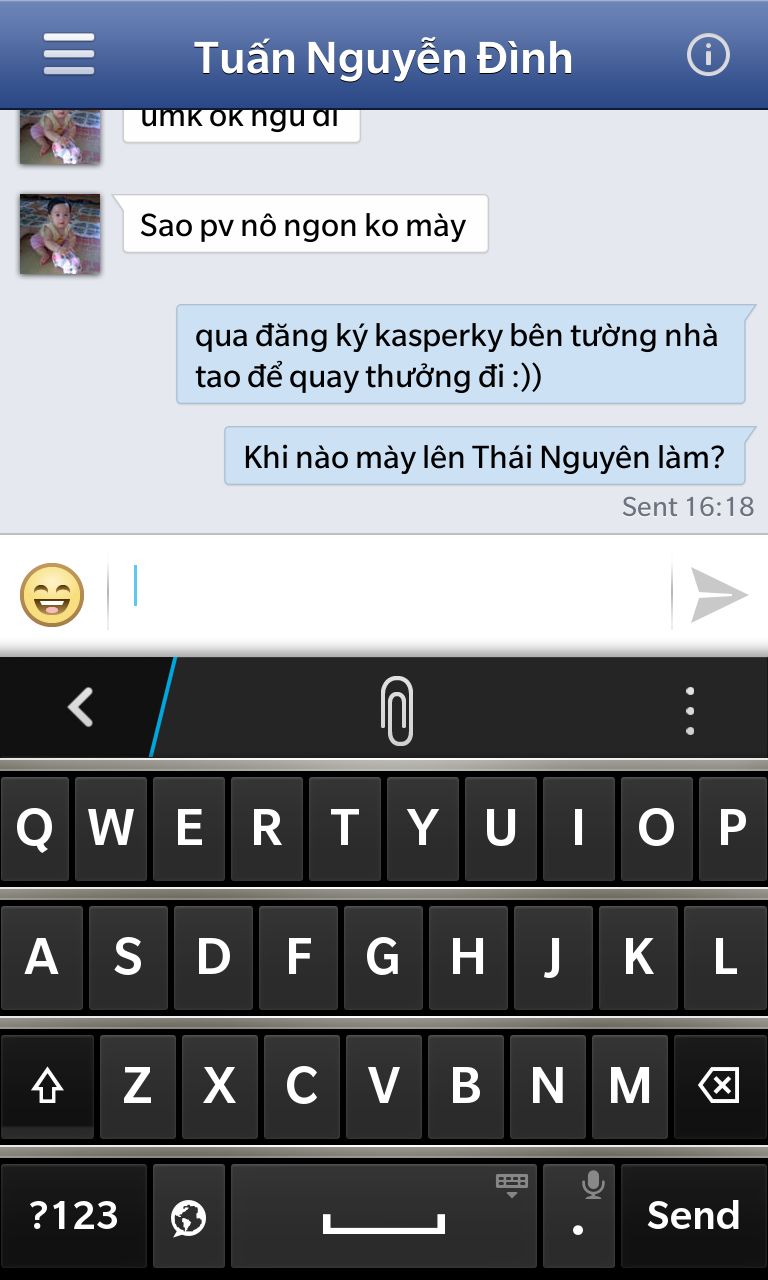Change keyboard language with globe key
768x1280 pixels.
188,1215
